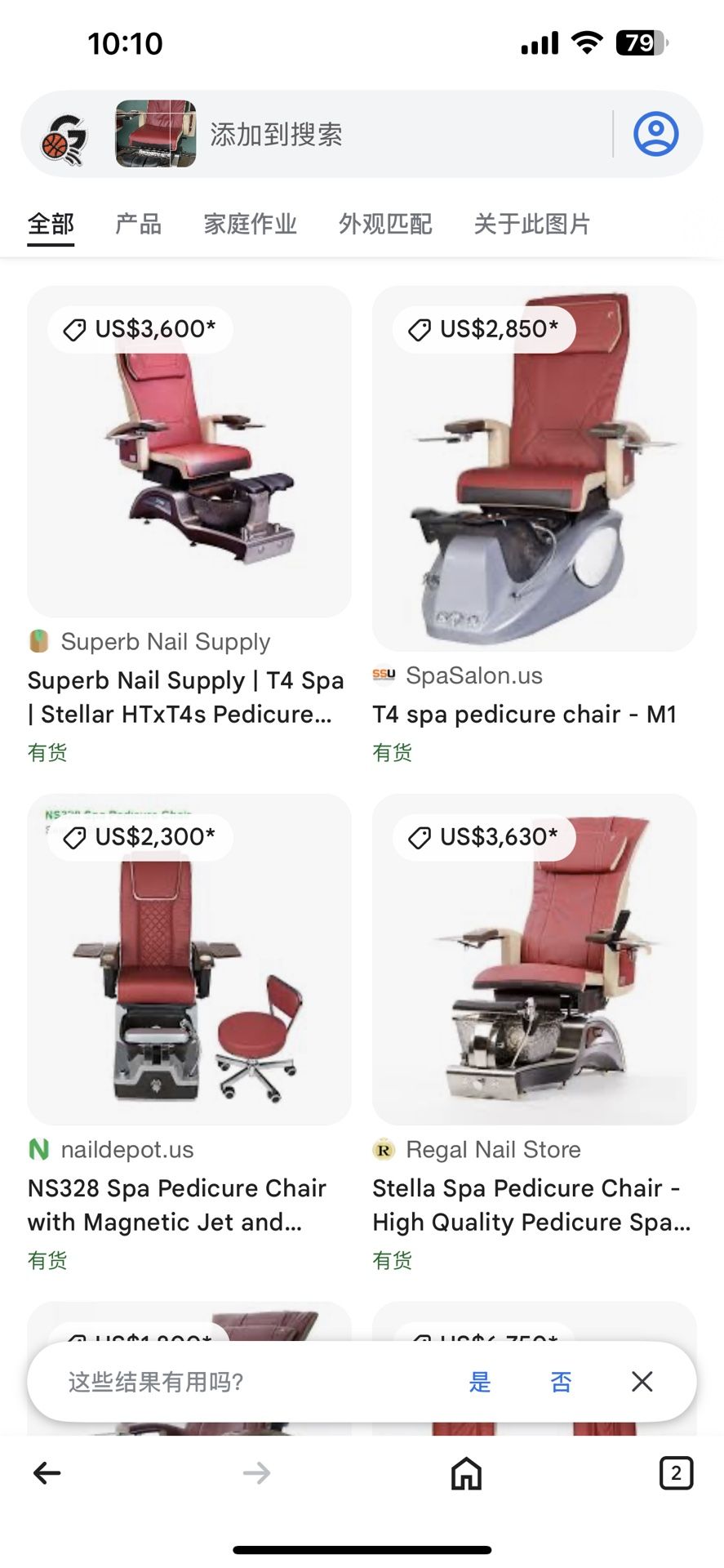Tap the searched image thumbnail in search bar
Image resolution: width=724 pixels, height=1568 pixels.
tap(155, 134)
